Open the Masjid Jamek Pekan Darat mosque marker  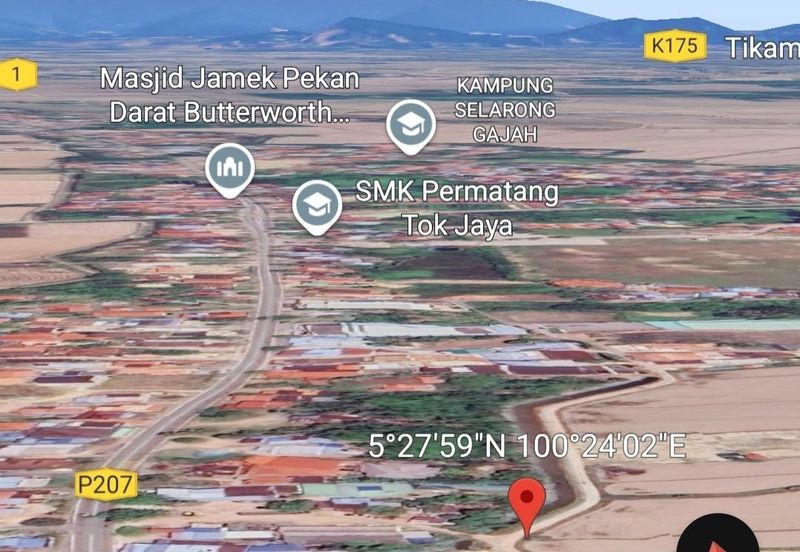tap(230, 167)
